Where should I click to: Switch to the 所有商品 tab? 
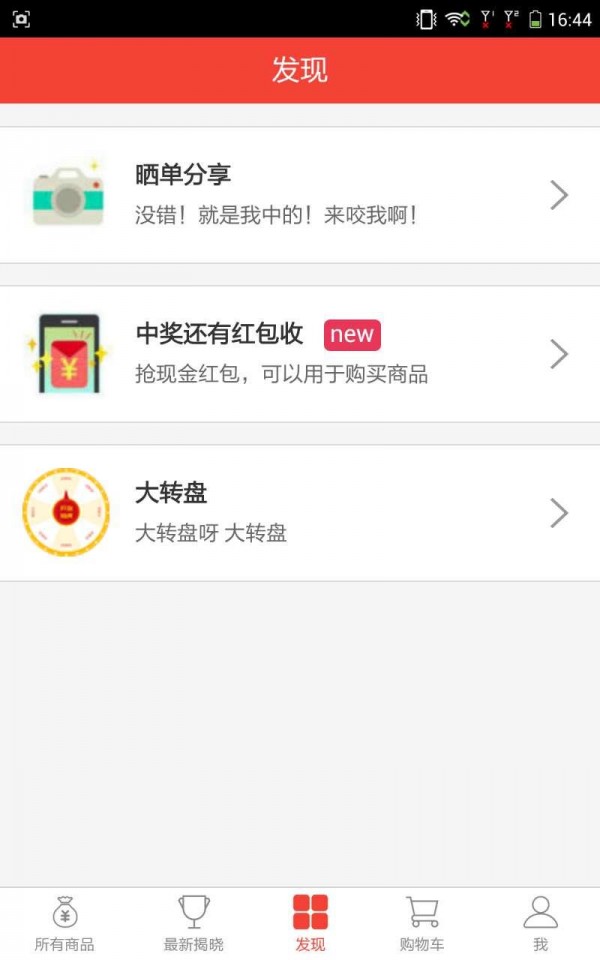coord(65,923)
